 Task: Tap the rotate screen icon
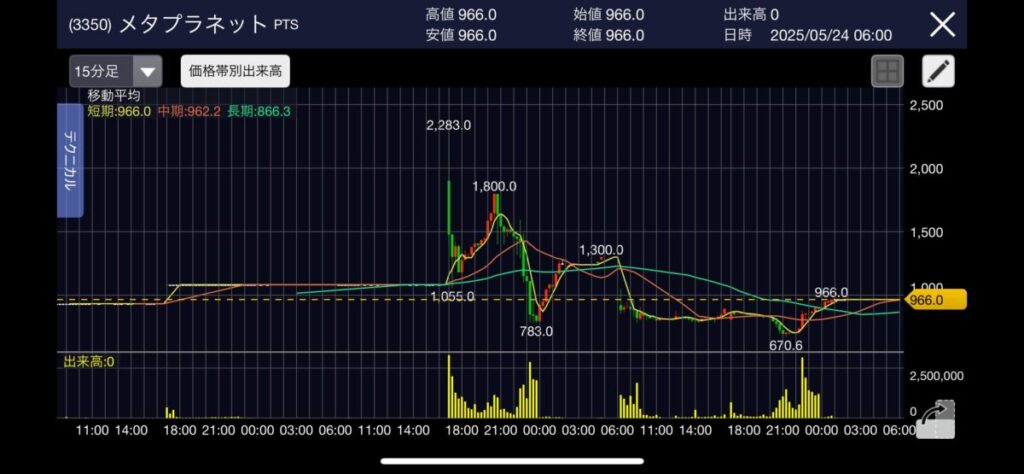click(936, 418)
